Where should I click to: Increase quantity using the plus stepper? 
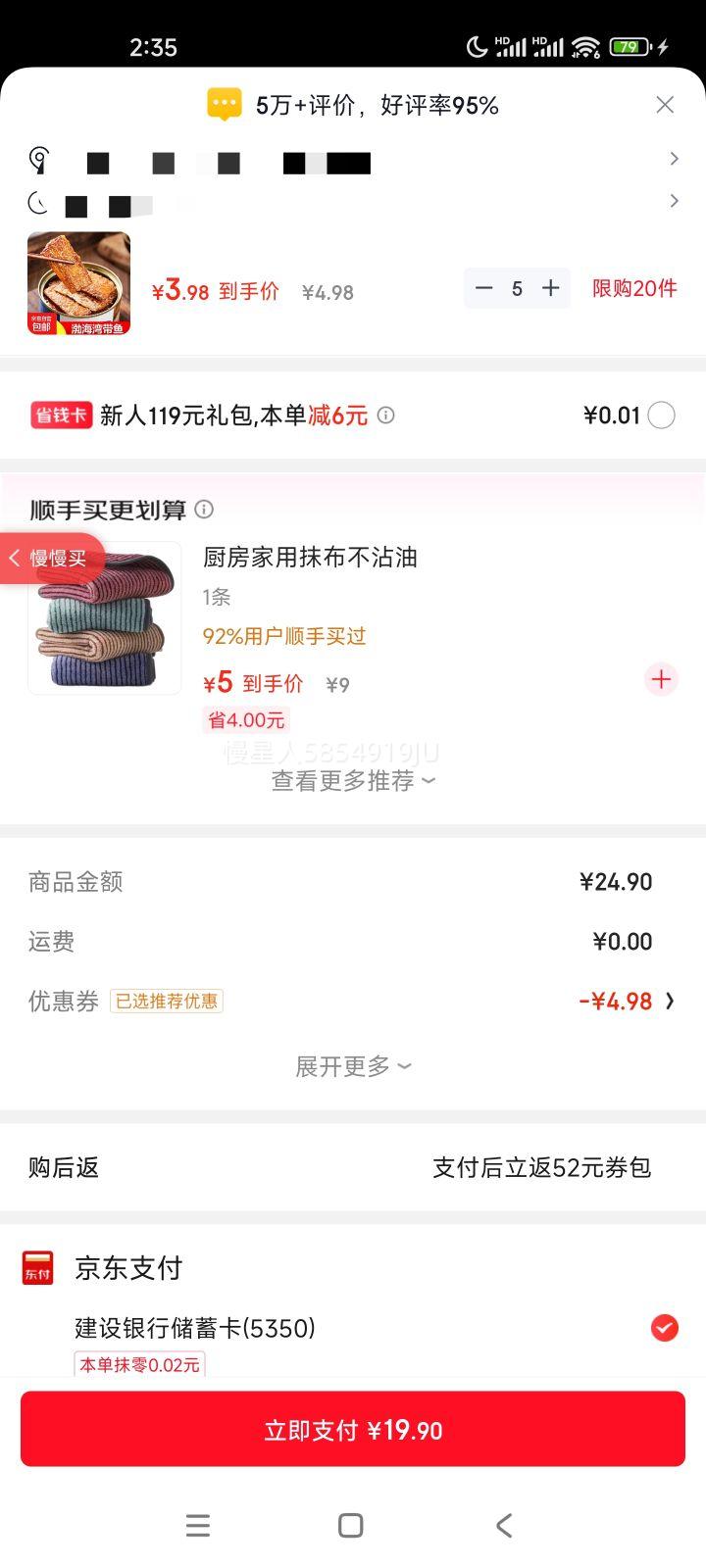click(x=552, y=288)
